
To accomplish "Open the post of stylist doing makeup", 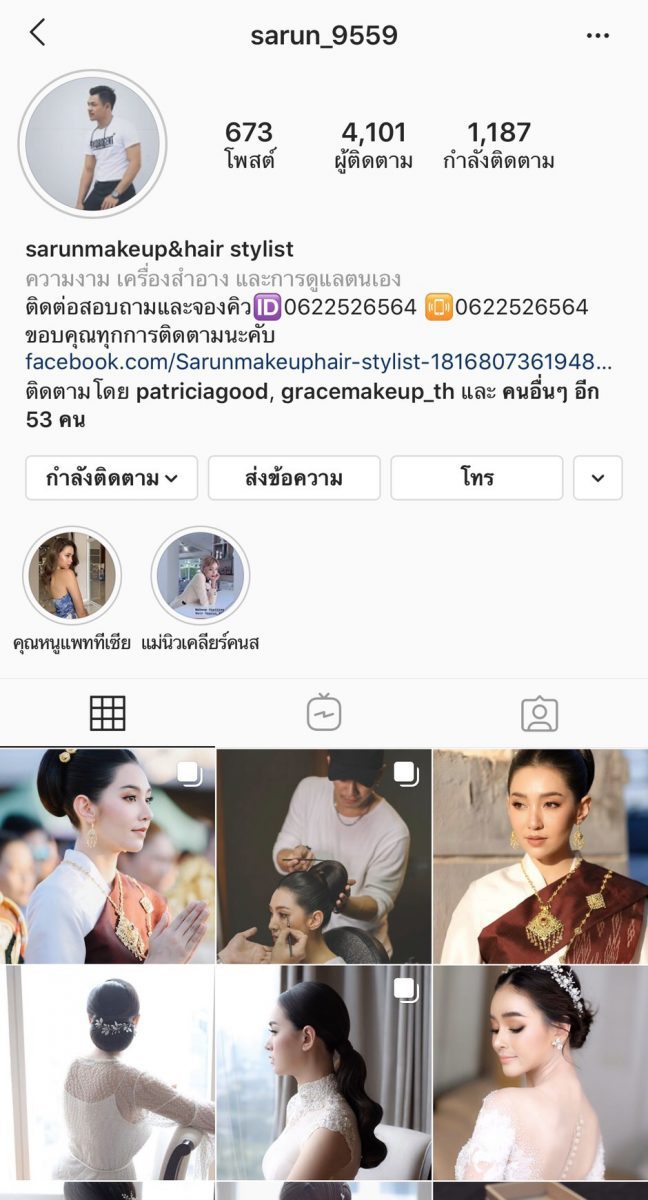I will (324, 856).
